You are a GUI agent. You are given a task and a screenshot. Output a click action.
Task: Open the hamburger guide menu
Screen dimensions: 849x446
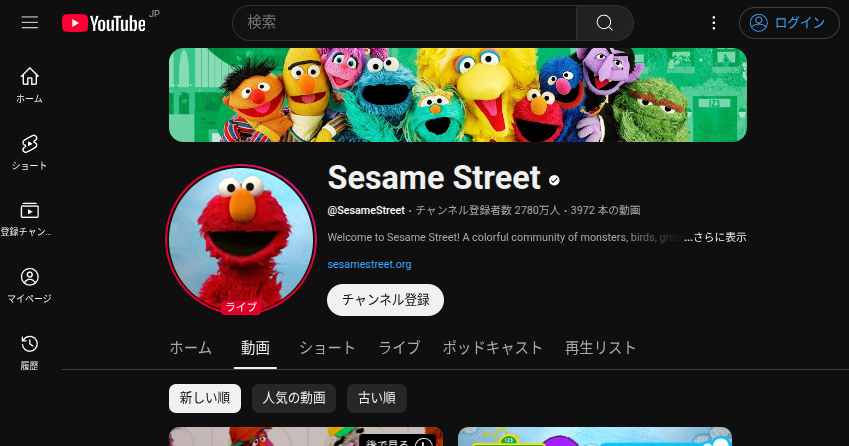(x=30, y=23)
